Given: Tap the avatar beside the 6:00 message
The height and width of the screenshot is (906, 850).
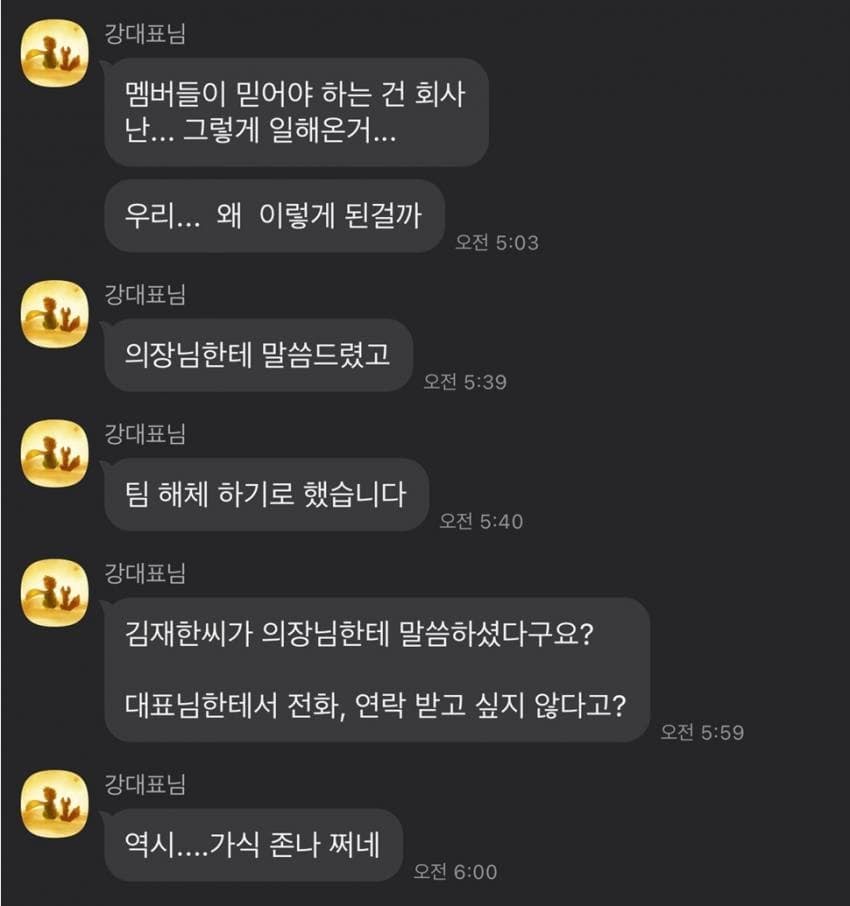Looking at the screenshot, I should [55, 803].
